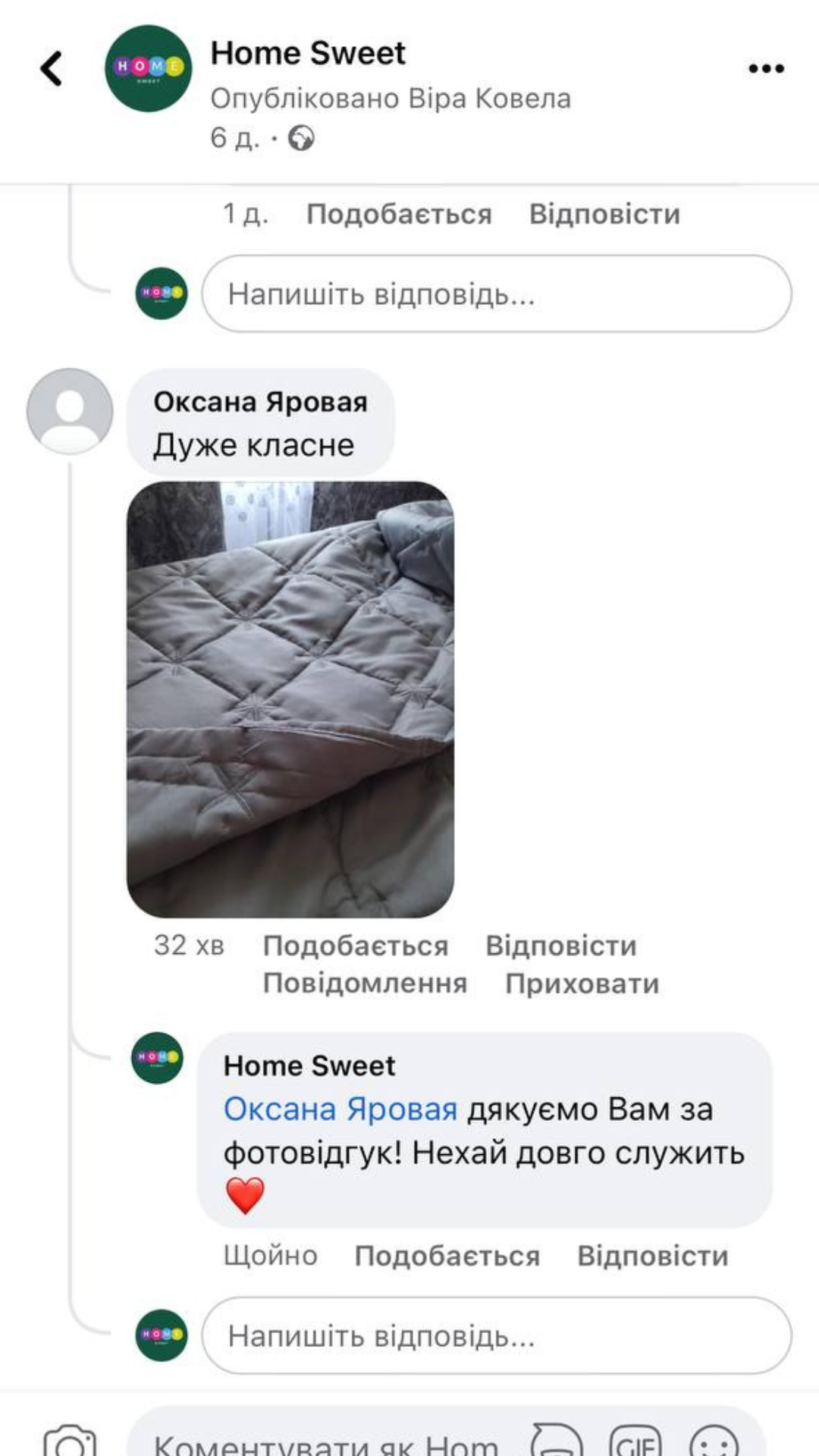The width and height of the screenshot is (819, 1456).
Task: Tap the blue Оксана Яровая mention
Action: tap(340, 1109)
